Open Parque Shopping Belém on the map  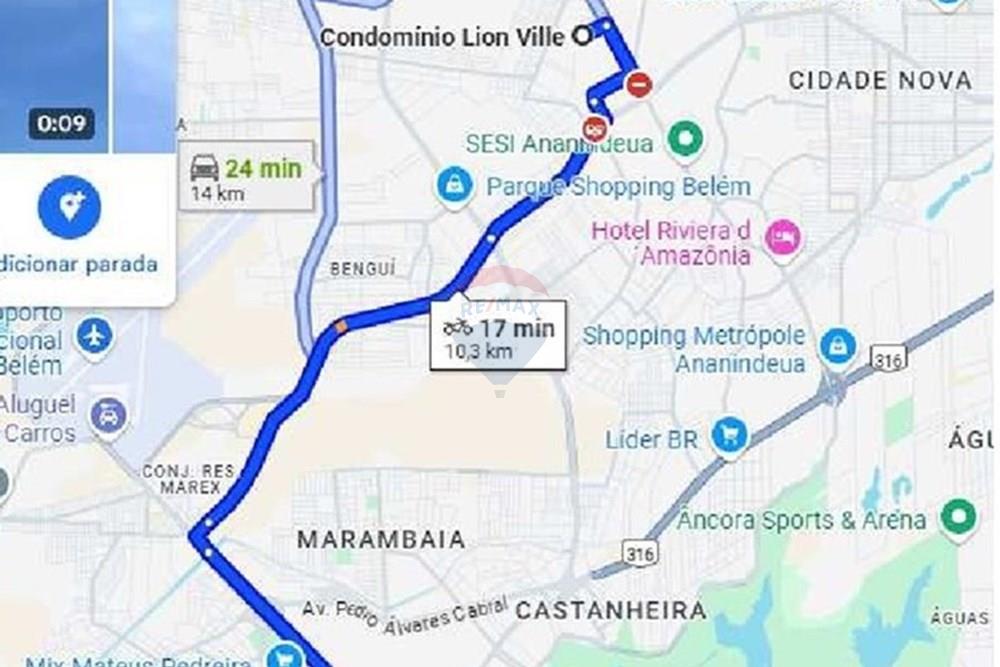coord(455,187)
